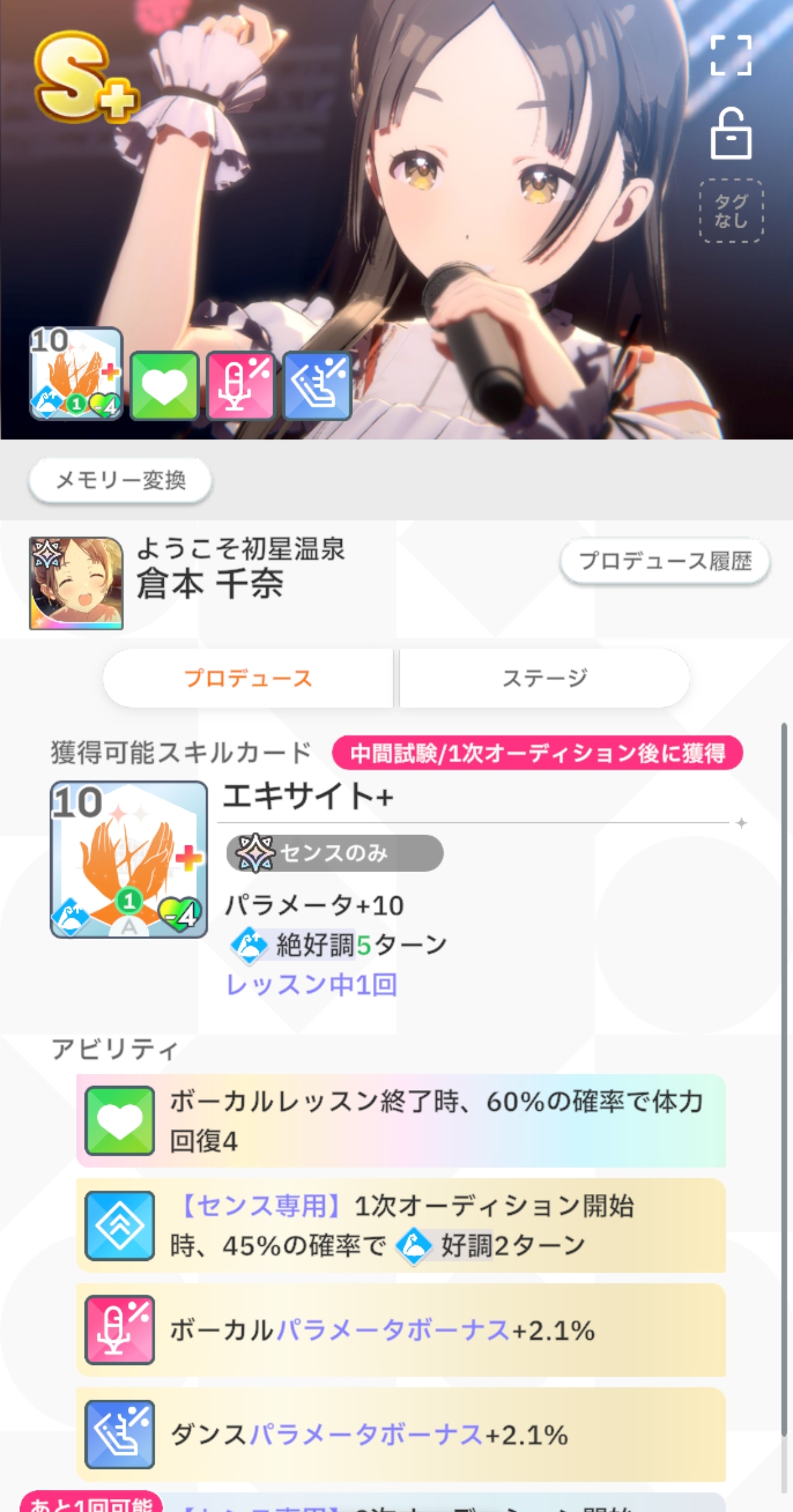Toggle the lock icon on this memory
Image resolution: width=793 pixels, height=1512 pixels.
click(x=731, y=134)
